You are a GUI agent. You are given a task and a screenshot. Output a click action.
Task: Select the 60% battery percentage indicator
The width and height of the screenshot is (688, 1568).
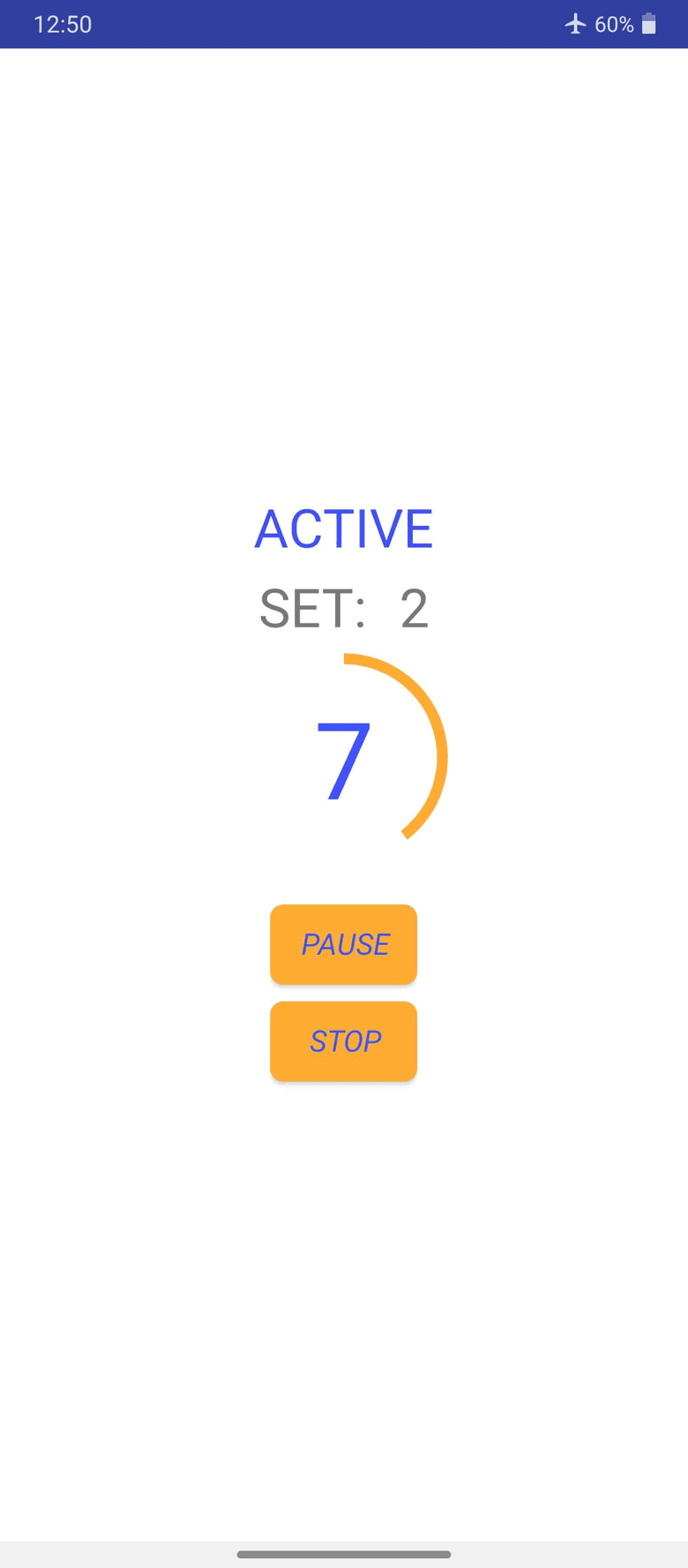[x=613, y=25]
